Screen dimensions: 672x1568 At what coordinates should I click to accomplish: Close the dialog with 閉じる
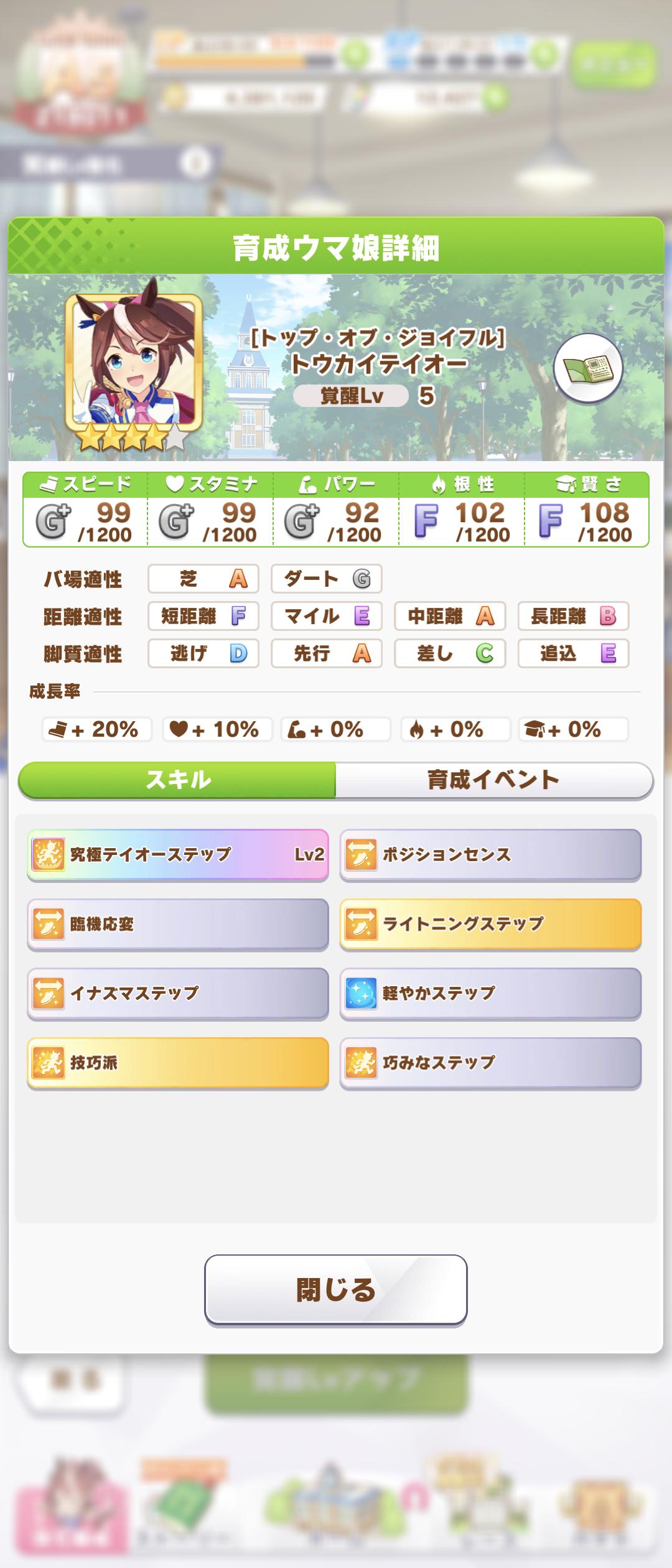(x=335, y=1289)
